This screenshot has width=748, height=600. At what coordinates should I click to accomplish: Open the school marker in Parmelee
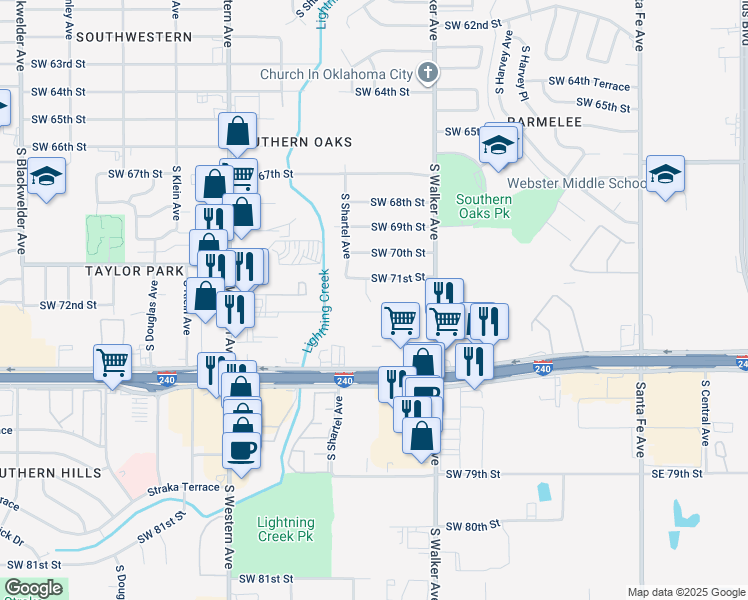497,146
